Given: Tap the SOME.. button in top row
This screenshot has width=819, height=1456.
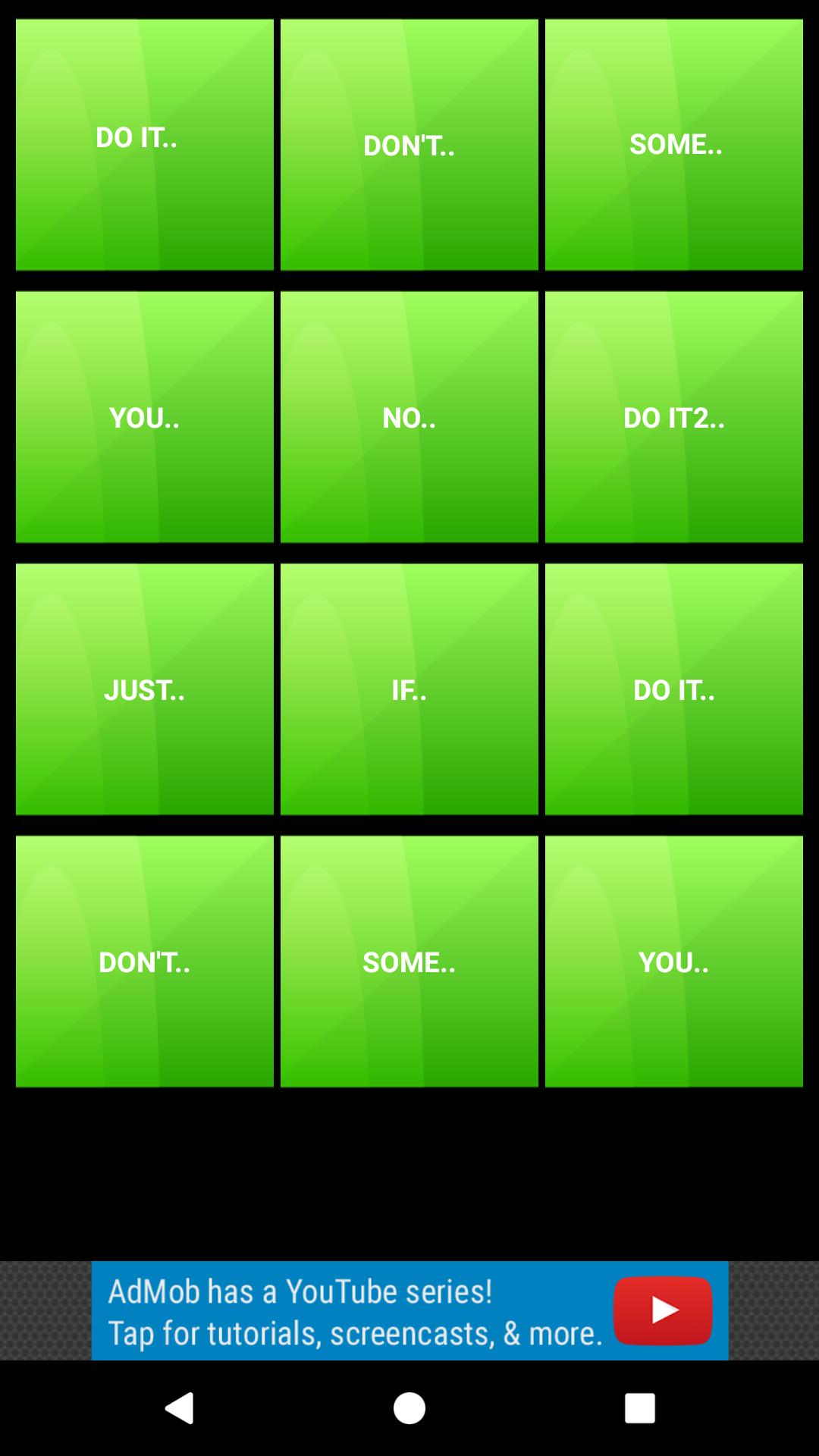Looking at the screenshot, I should click(x=674, y=144).
